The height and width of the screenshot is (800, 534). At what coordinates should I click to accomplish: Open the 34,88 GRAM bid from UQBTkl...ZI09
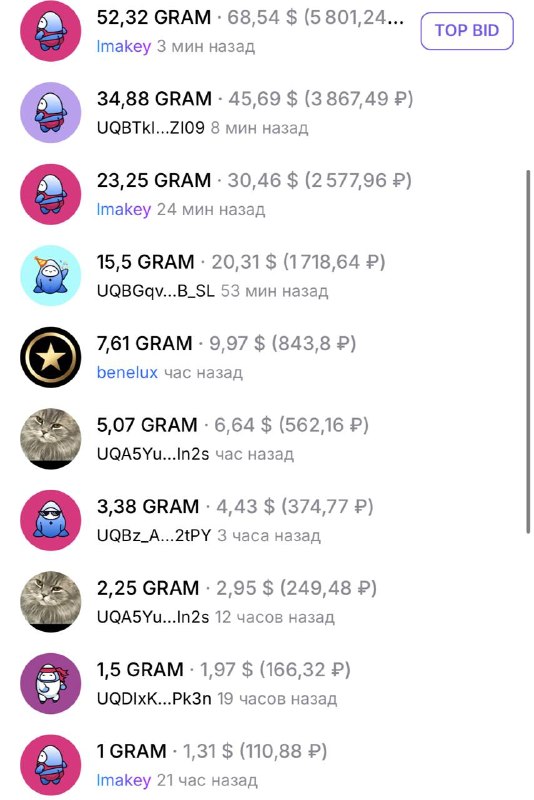pos(267,112)
